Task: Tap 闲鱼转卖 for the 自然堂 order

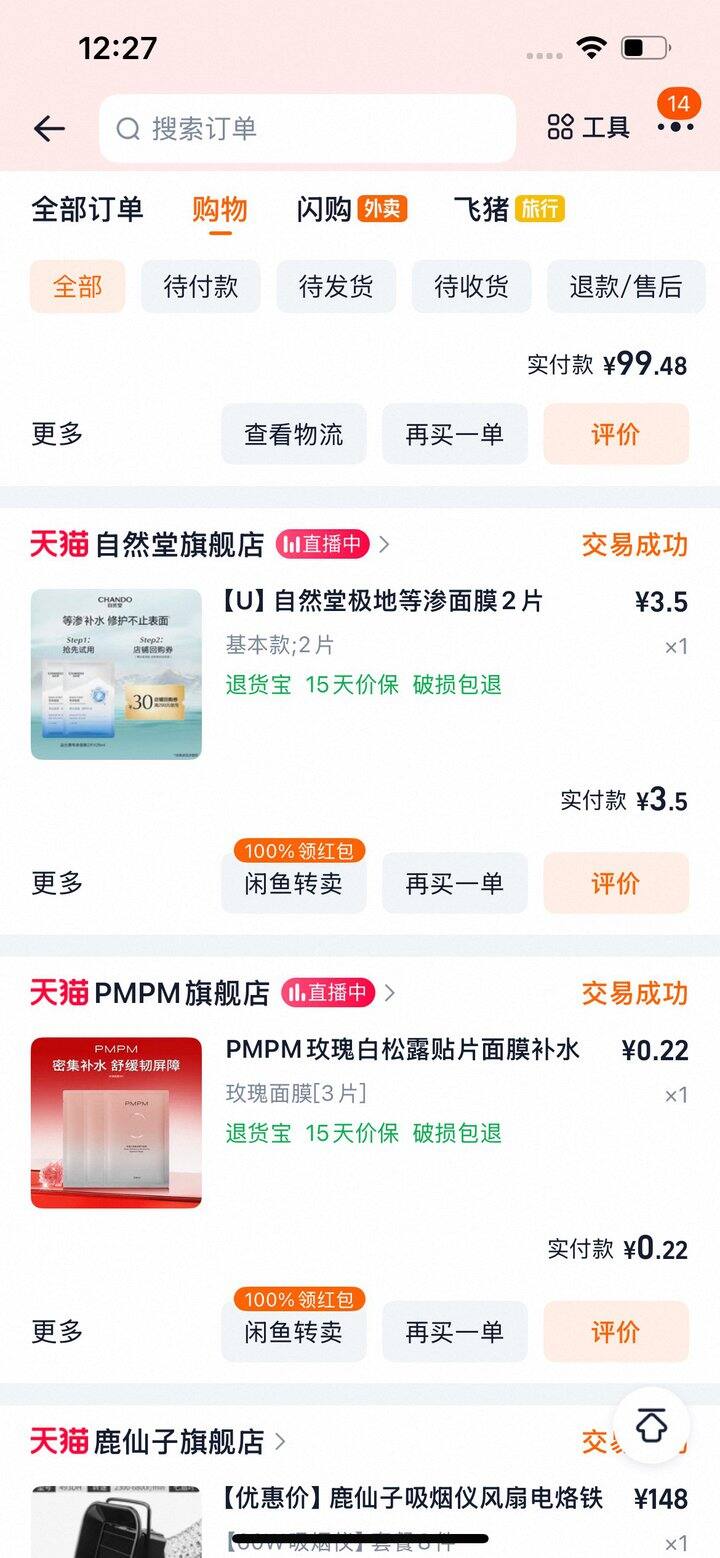Action: click(294, 884)
